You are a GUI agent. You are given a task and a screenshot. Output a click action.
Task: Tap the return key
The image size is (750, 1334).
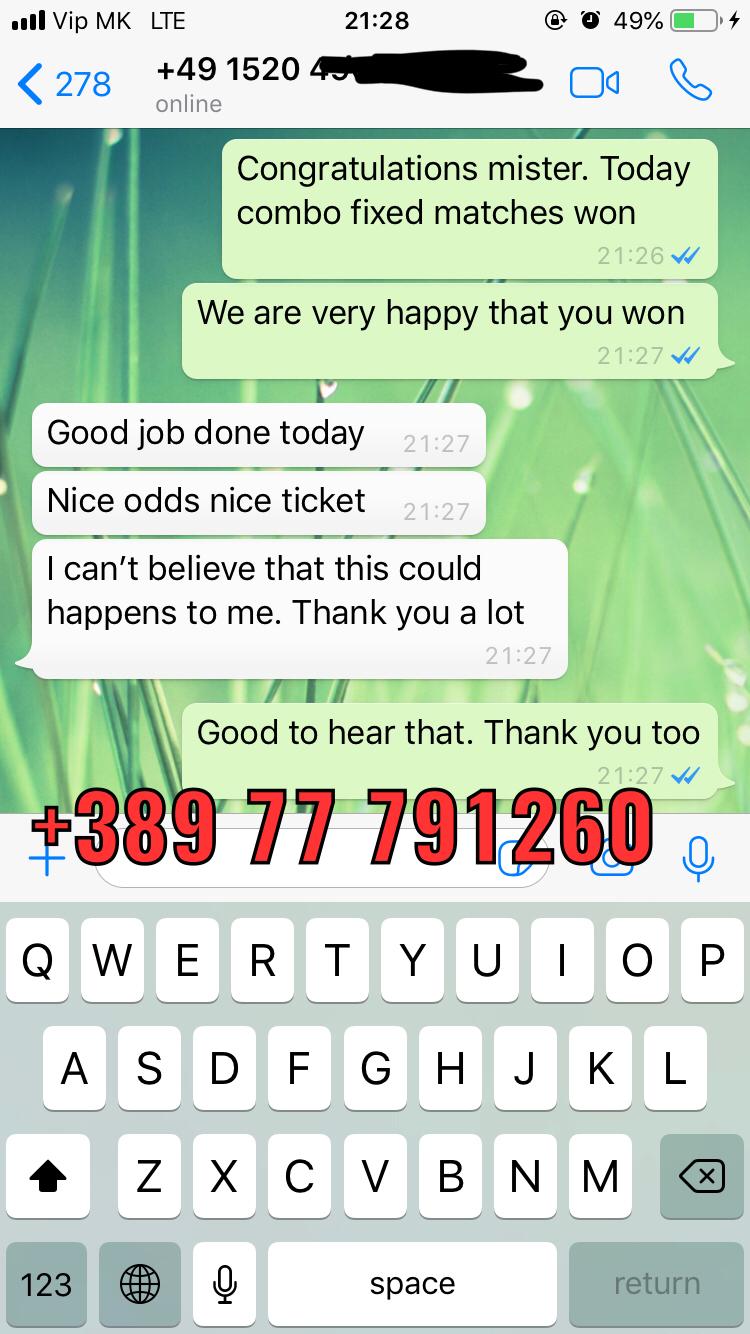click(656, 1285)
